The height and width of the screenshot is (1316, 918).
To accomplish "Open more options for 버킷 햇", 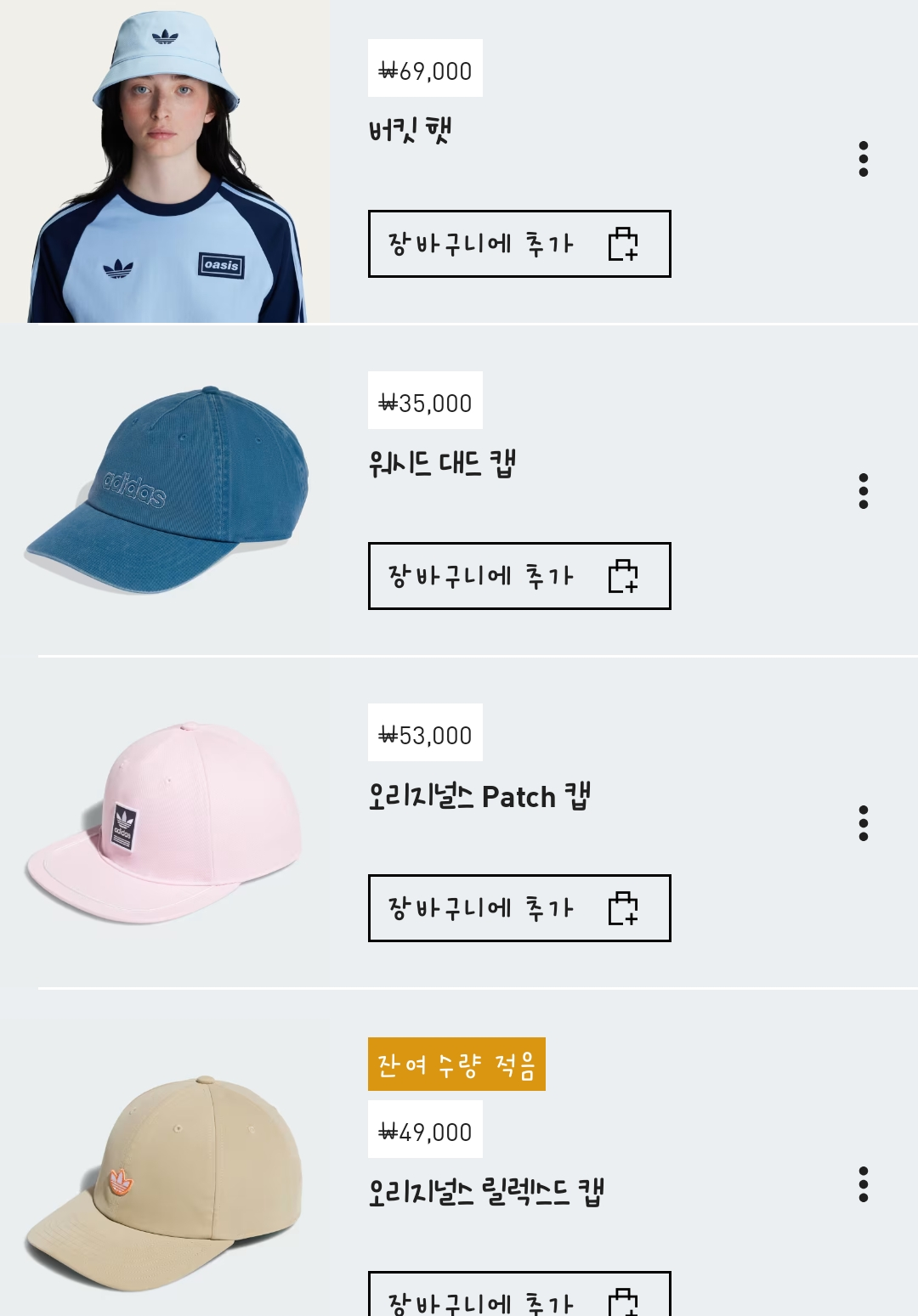I will (863, 159).
